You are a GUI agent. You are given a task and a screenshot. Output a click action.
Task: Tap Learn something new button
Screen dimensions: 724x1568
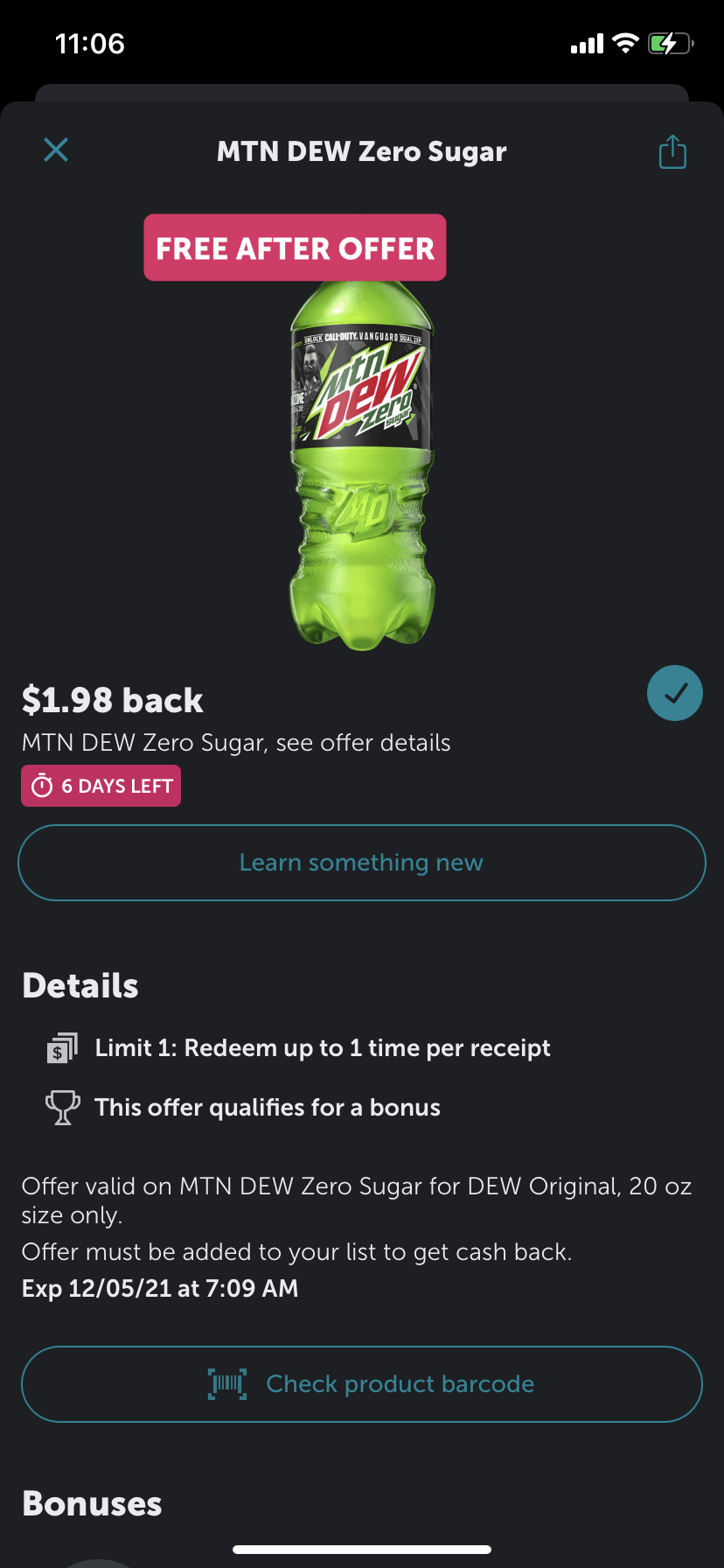point(362,863)
